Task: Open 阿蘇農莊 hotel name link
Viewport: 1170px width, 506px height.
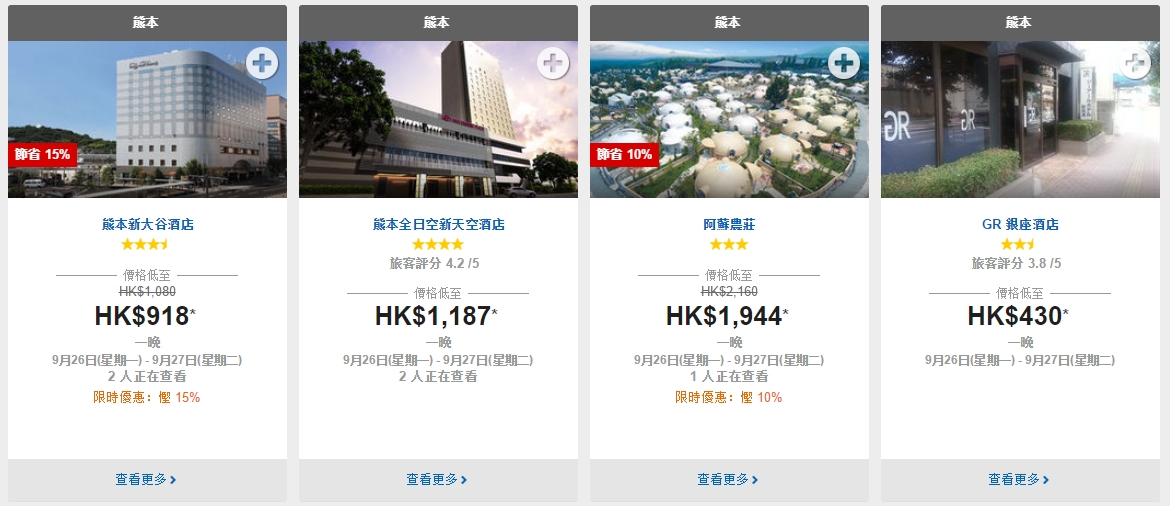Action: click(x=729, y=225)
